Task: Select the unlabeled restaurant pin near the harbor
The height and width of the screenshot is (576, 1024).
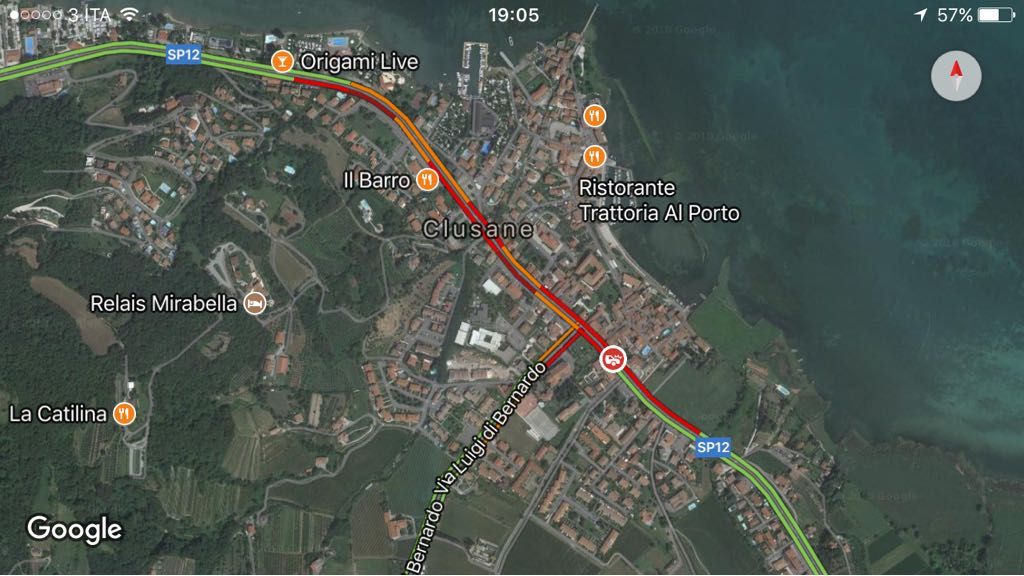Action: 594,116
